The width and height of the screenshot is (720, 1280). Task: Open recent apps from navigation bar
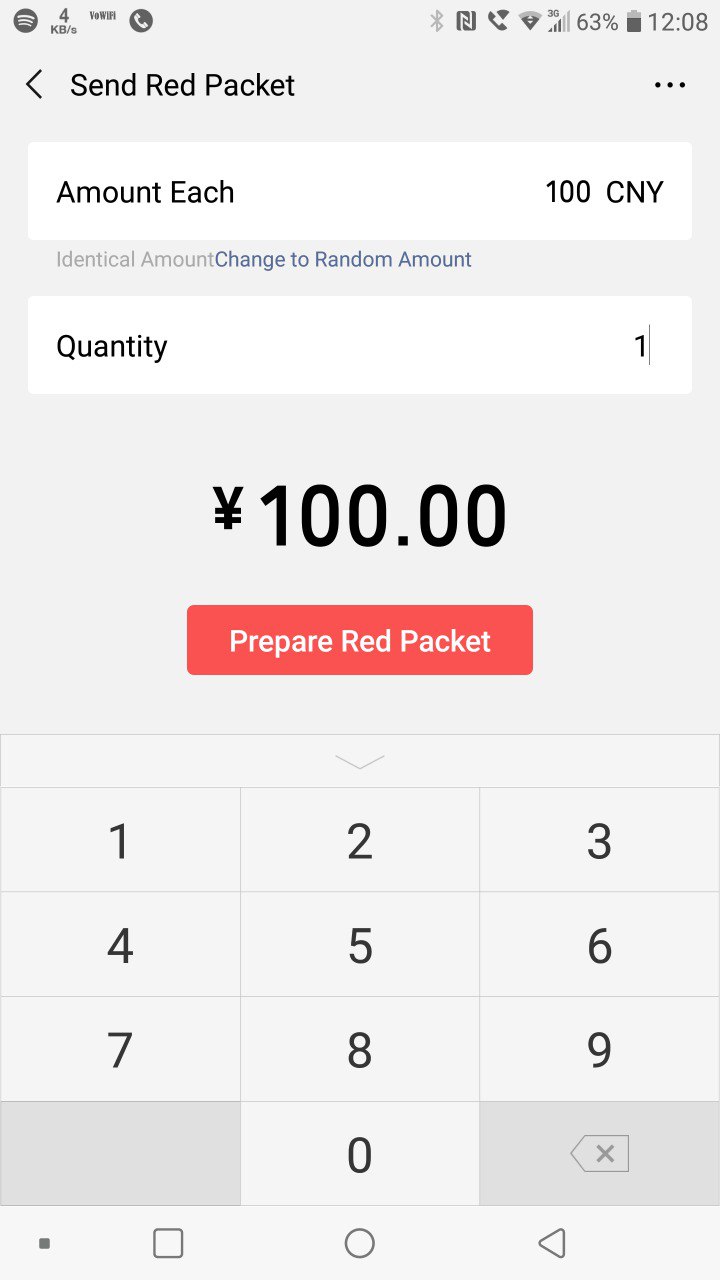pos(168,1243)
